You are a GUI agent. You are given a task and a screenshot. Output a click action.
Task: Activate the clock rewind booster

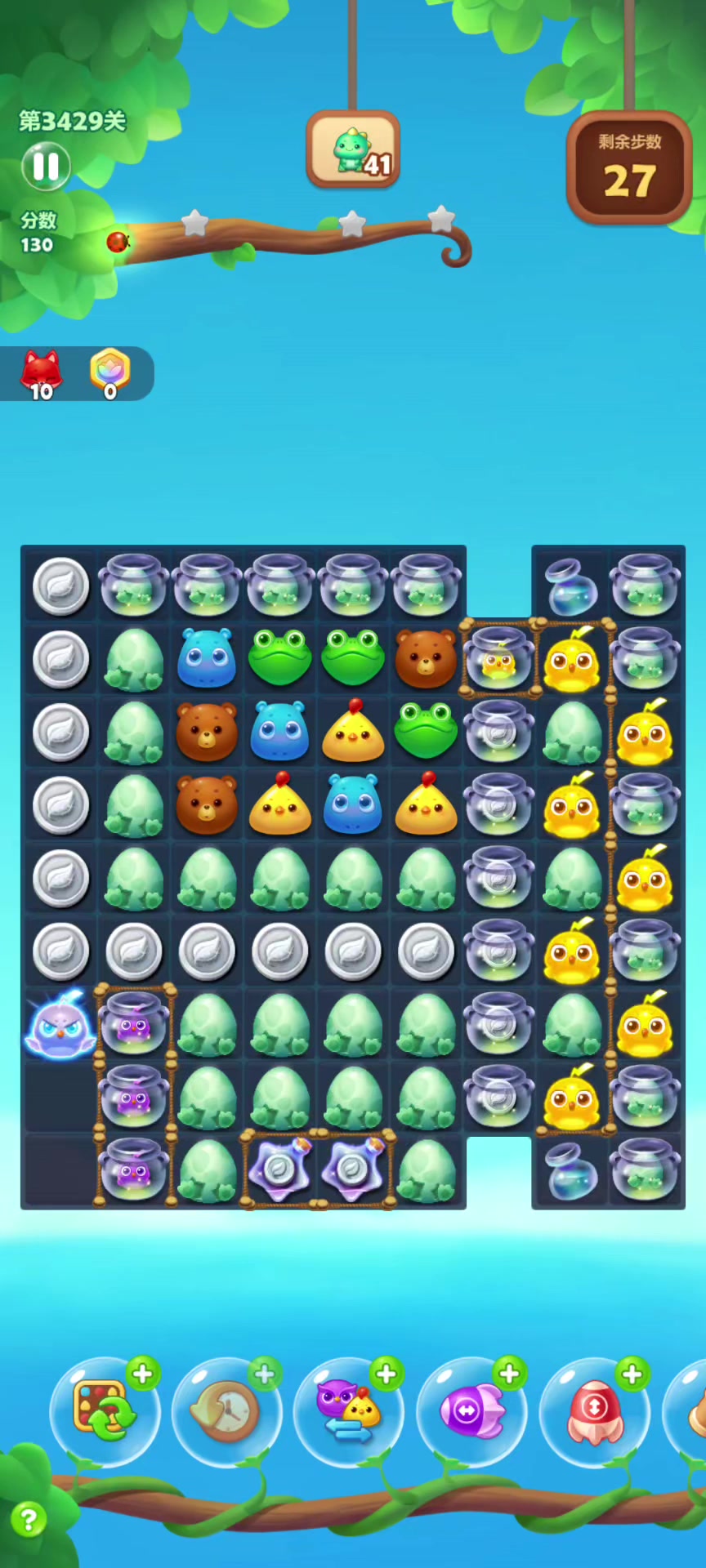(226, 1411)
